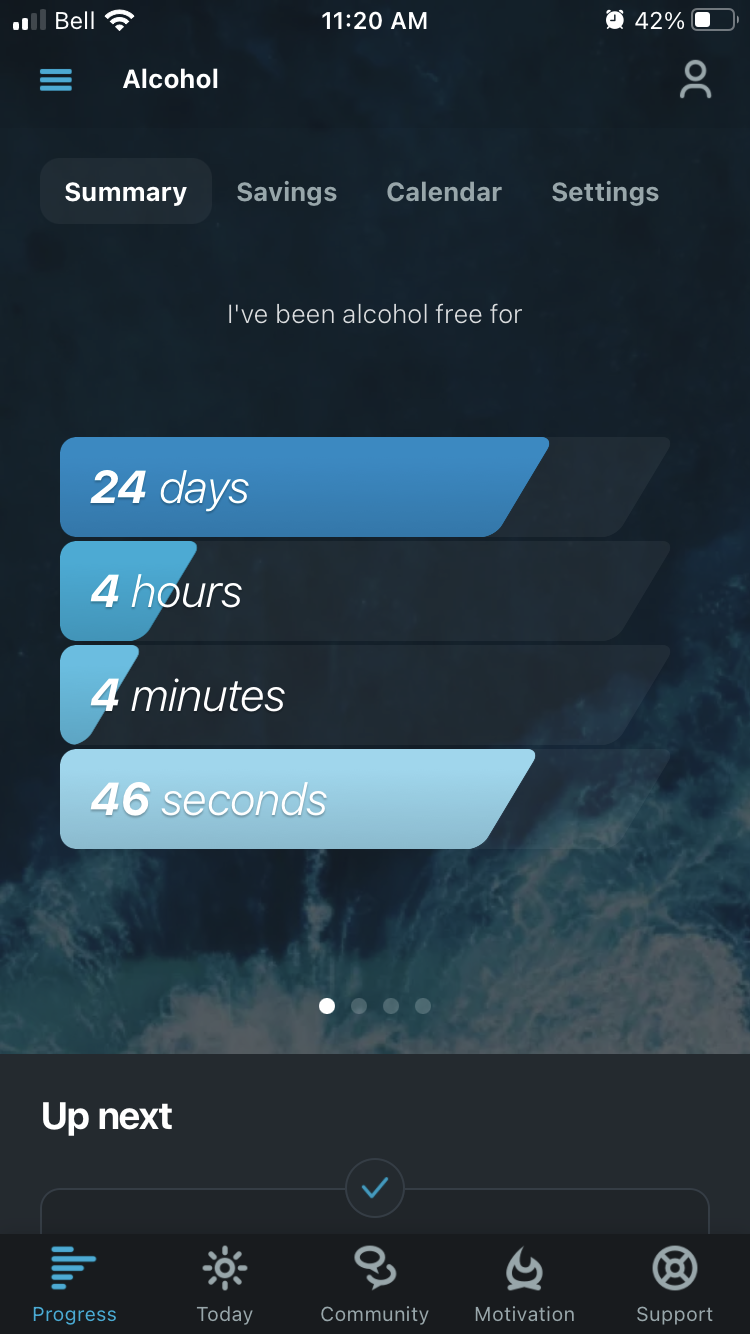Open the Calendar tab
The image size is (750, 1334).
tap(444, 192)
